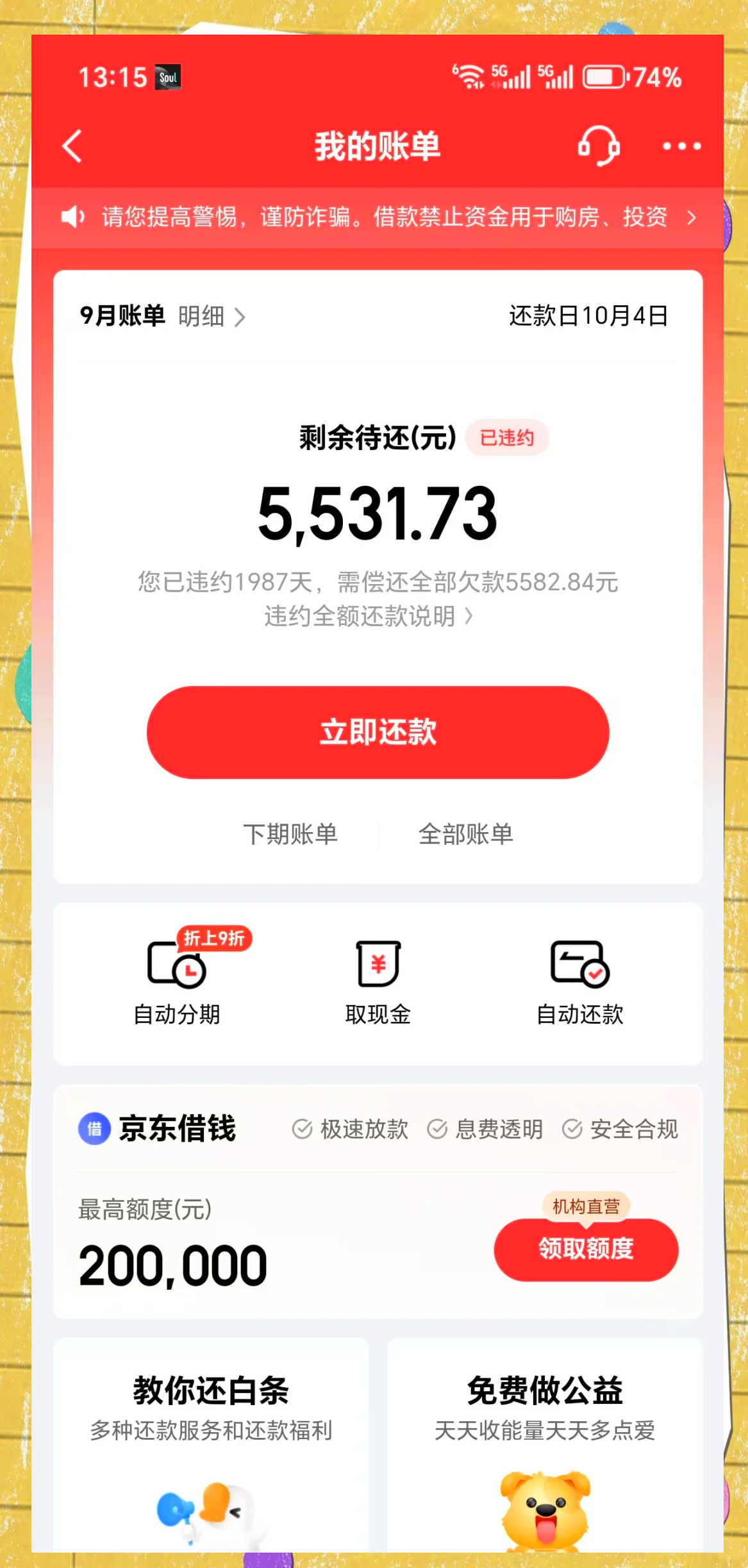View 全部账单

coord(466,834)
